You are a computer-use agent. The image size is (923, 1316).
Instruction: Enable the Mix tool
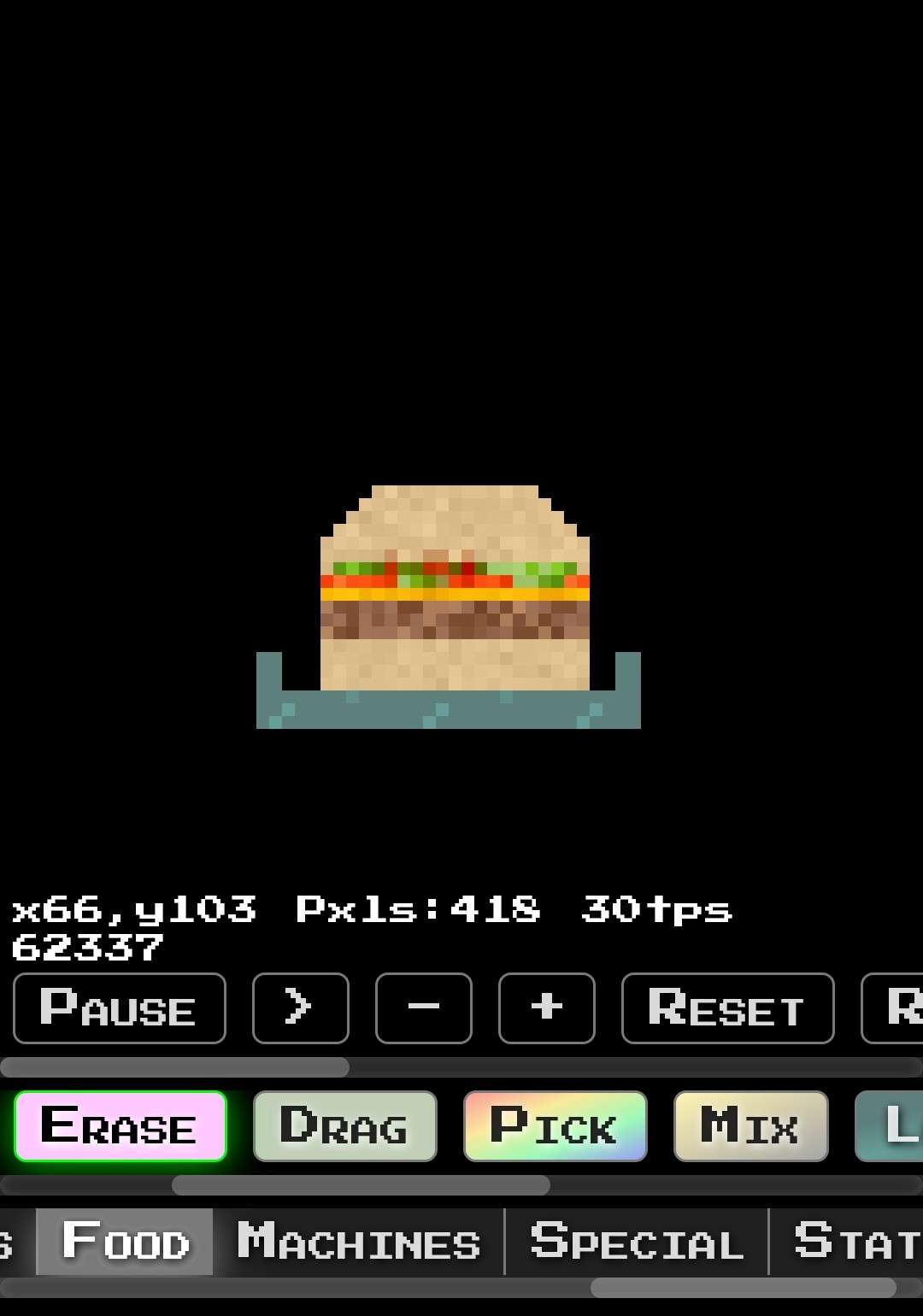(750, 1126)
